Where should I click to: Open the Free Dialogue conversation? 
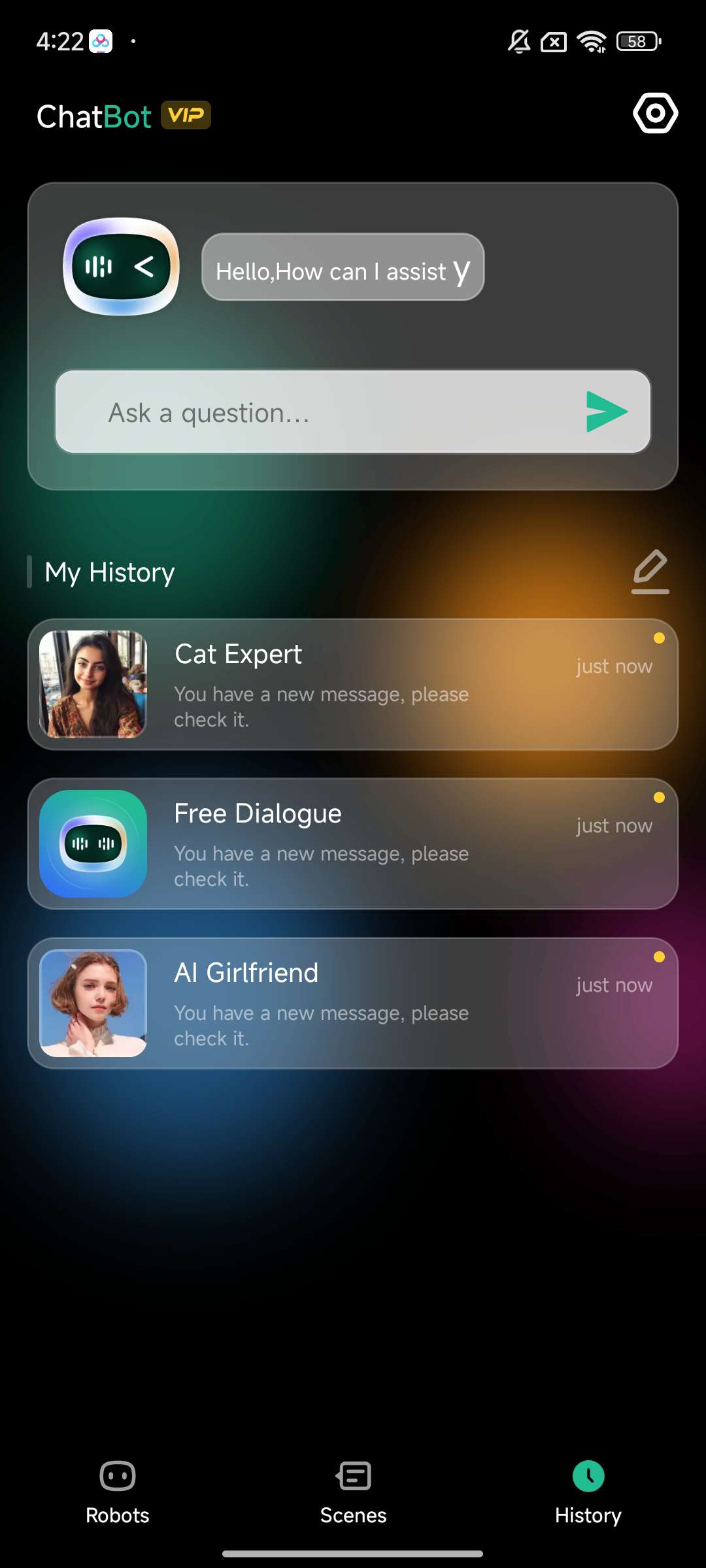click(353, 843)
